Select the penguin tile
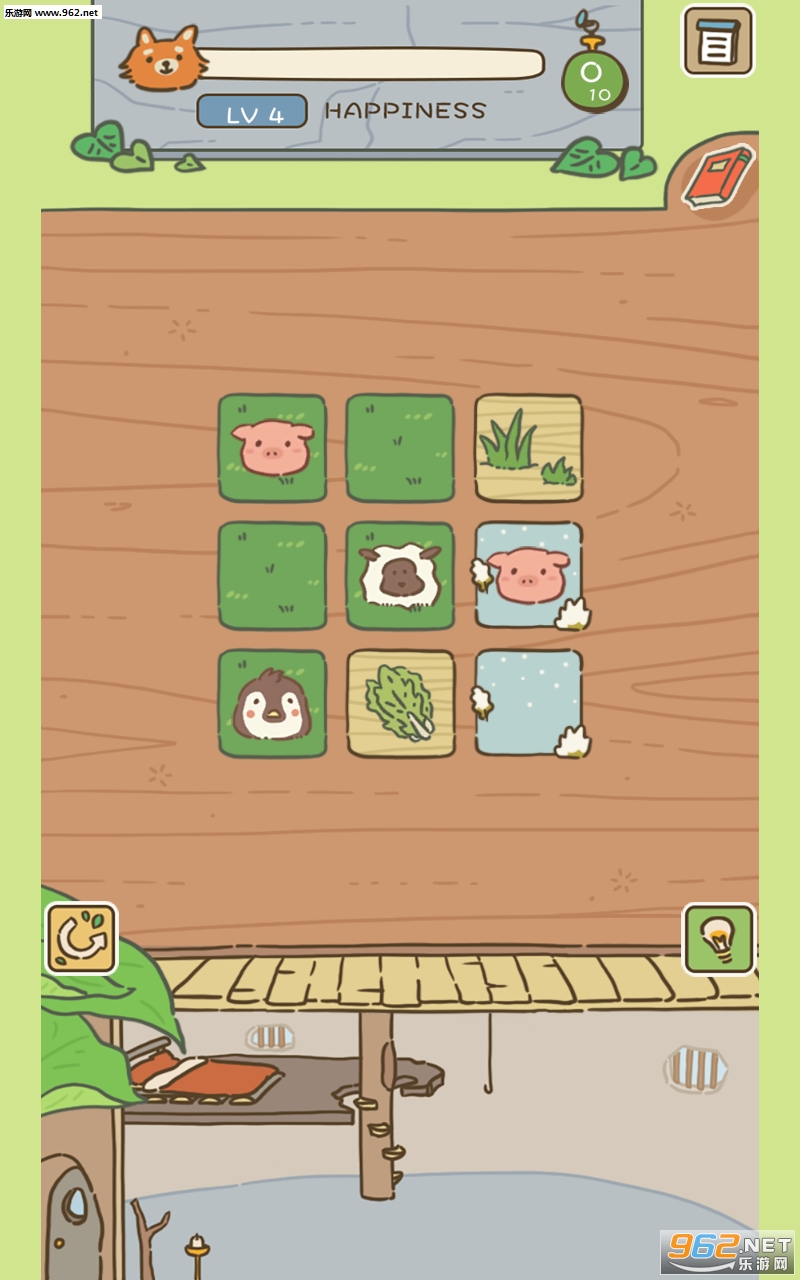This screenshot has height=1280, width=800. 272,704
